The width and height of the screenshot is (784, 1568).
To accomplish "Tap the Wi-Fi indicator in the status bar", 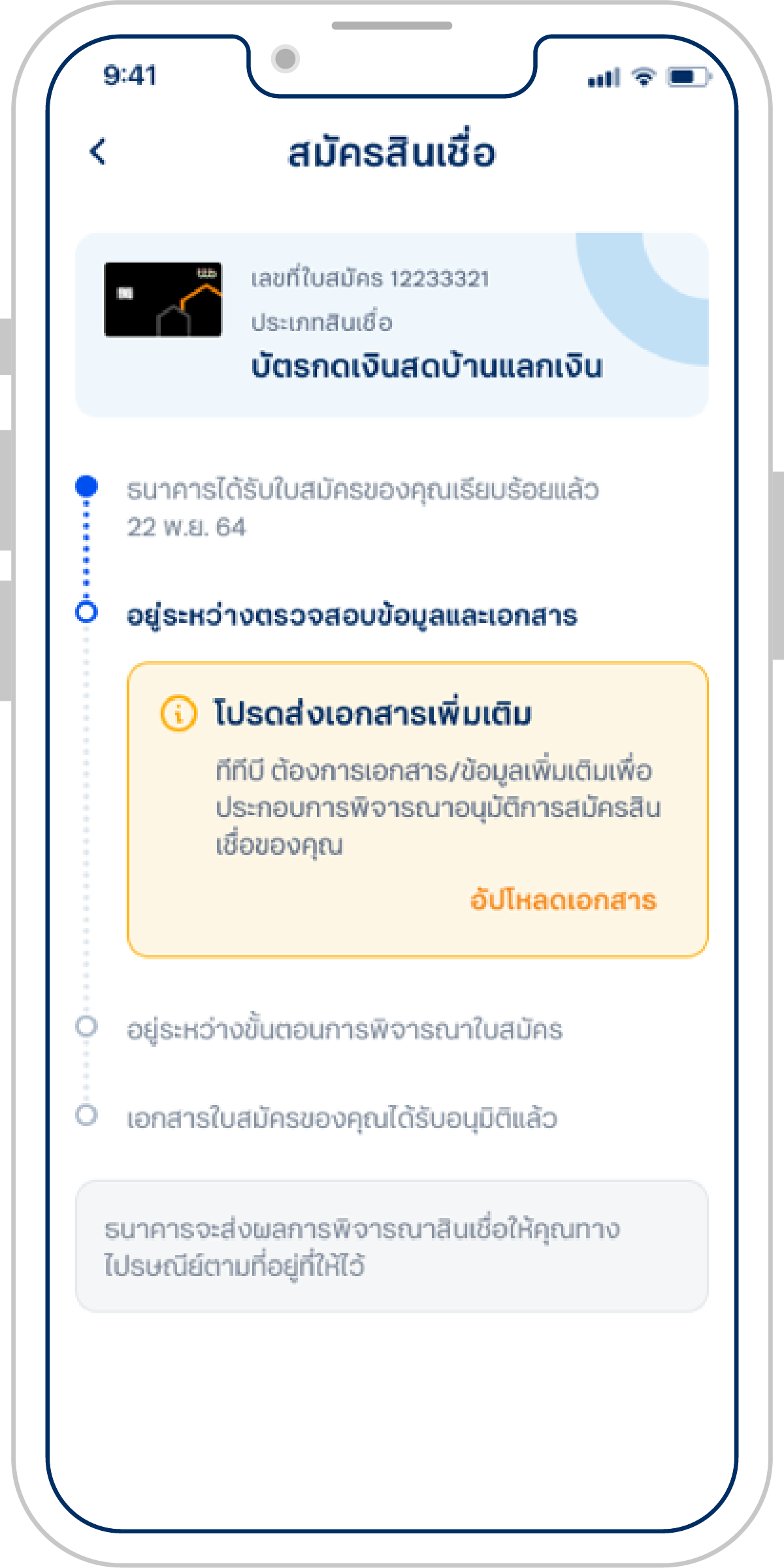I will tap(644, 76).
